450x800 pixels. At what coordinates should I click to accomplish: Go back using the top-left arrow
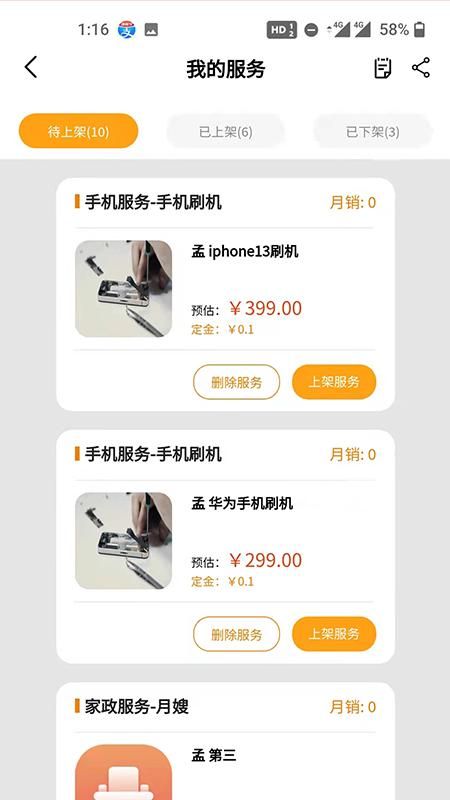31,67
